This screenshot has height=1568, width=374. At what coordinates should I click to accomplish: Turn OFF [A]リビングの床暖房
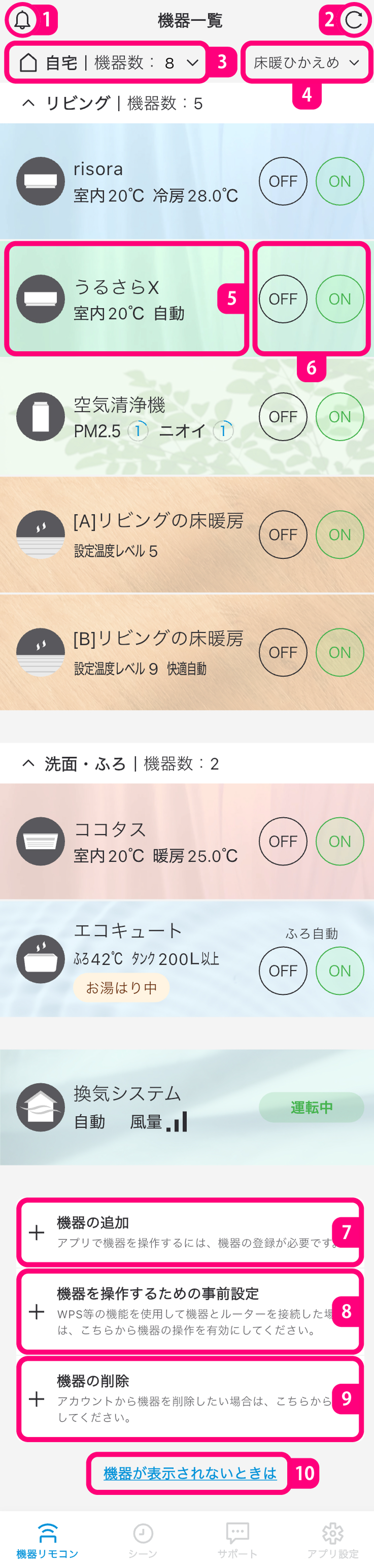[283, 535]
